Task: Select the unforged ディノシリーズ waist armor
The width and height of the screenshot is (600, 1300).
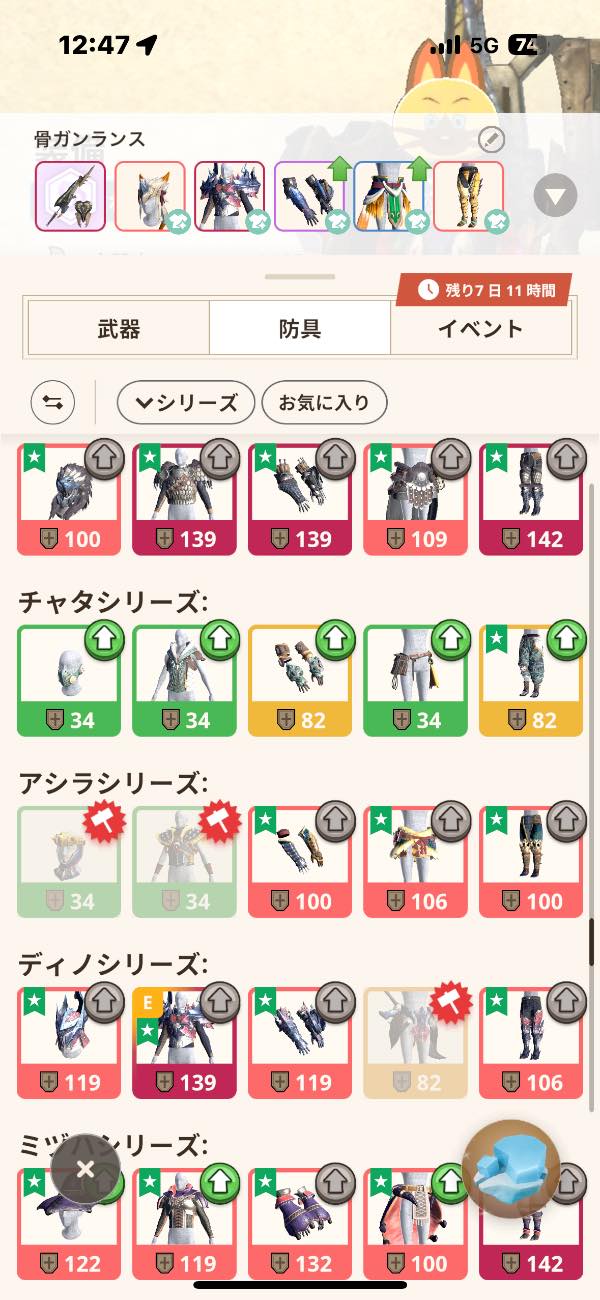Action: coord(415,1041)
